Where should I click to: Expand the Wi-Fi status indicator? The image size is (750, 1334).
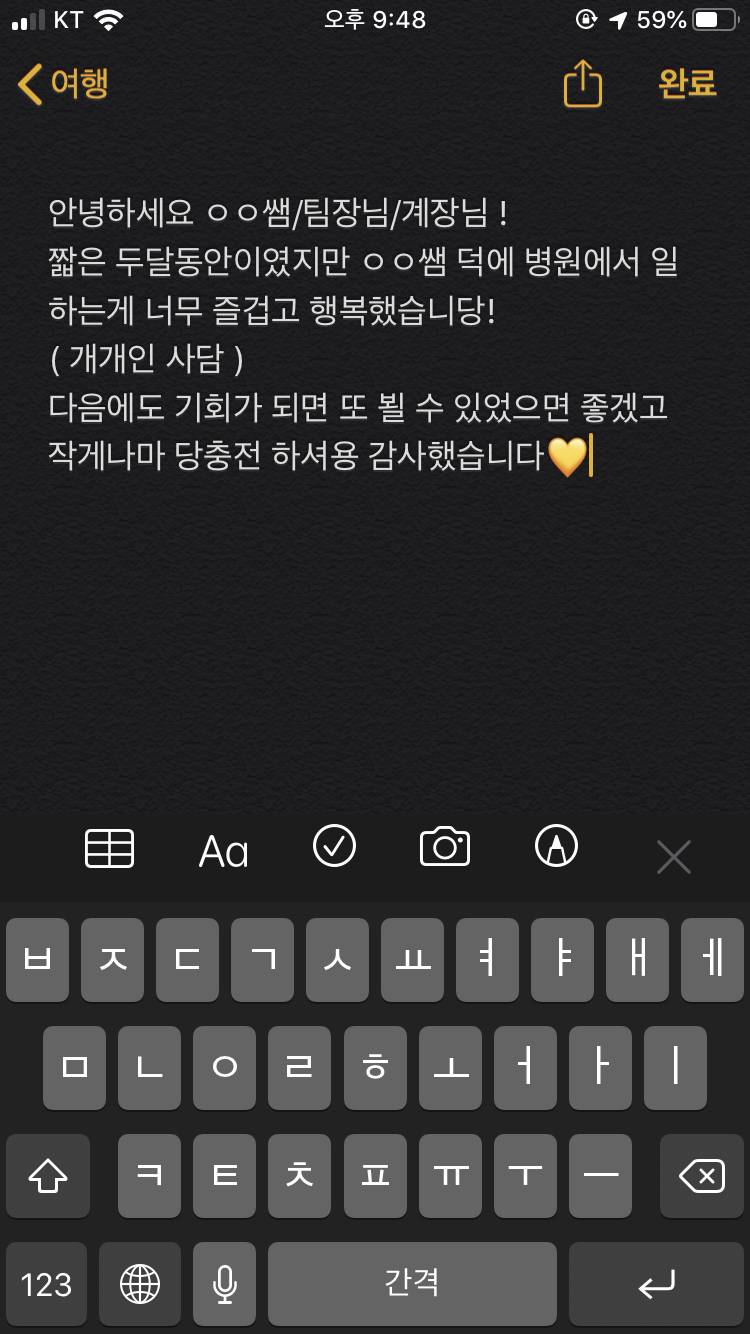point(109,17)
